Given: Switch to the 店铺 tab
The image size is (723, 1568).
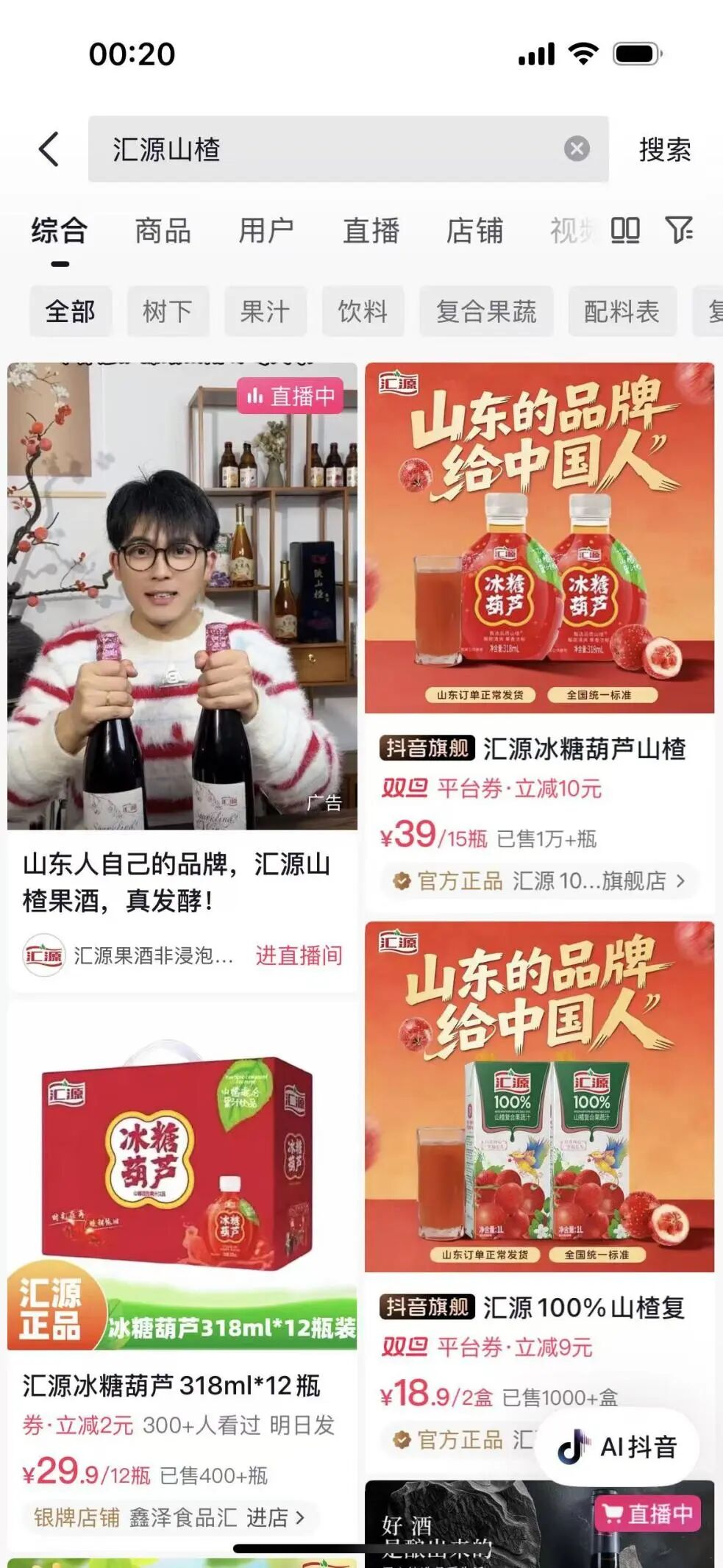Looking at the screenshot, I should 474,231.
